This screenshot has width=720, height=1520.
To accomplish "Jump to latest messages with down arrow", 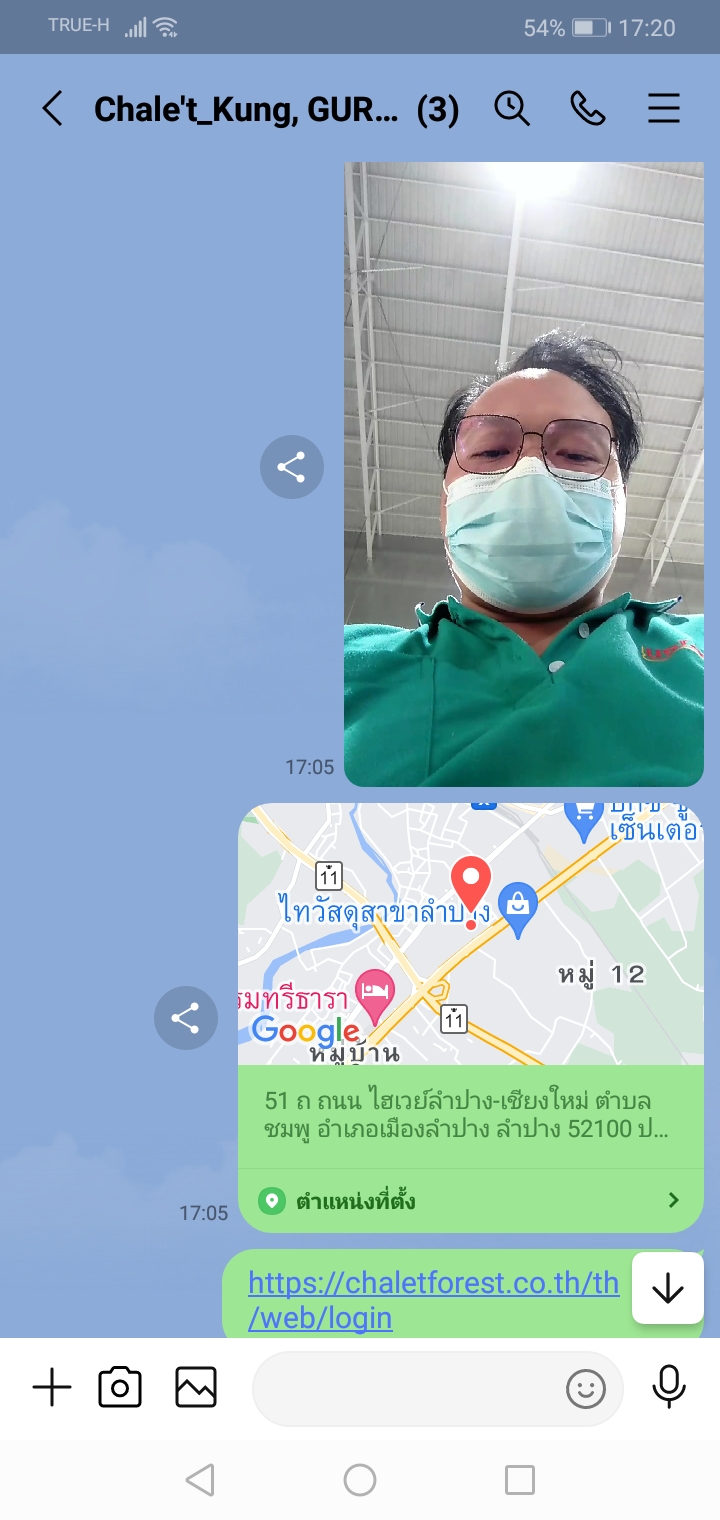I will [x=667, y=1289].
